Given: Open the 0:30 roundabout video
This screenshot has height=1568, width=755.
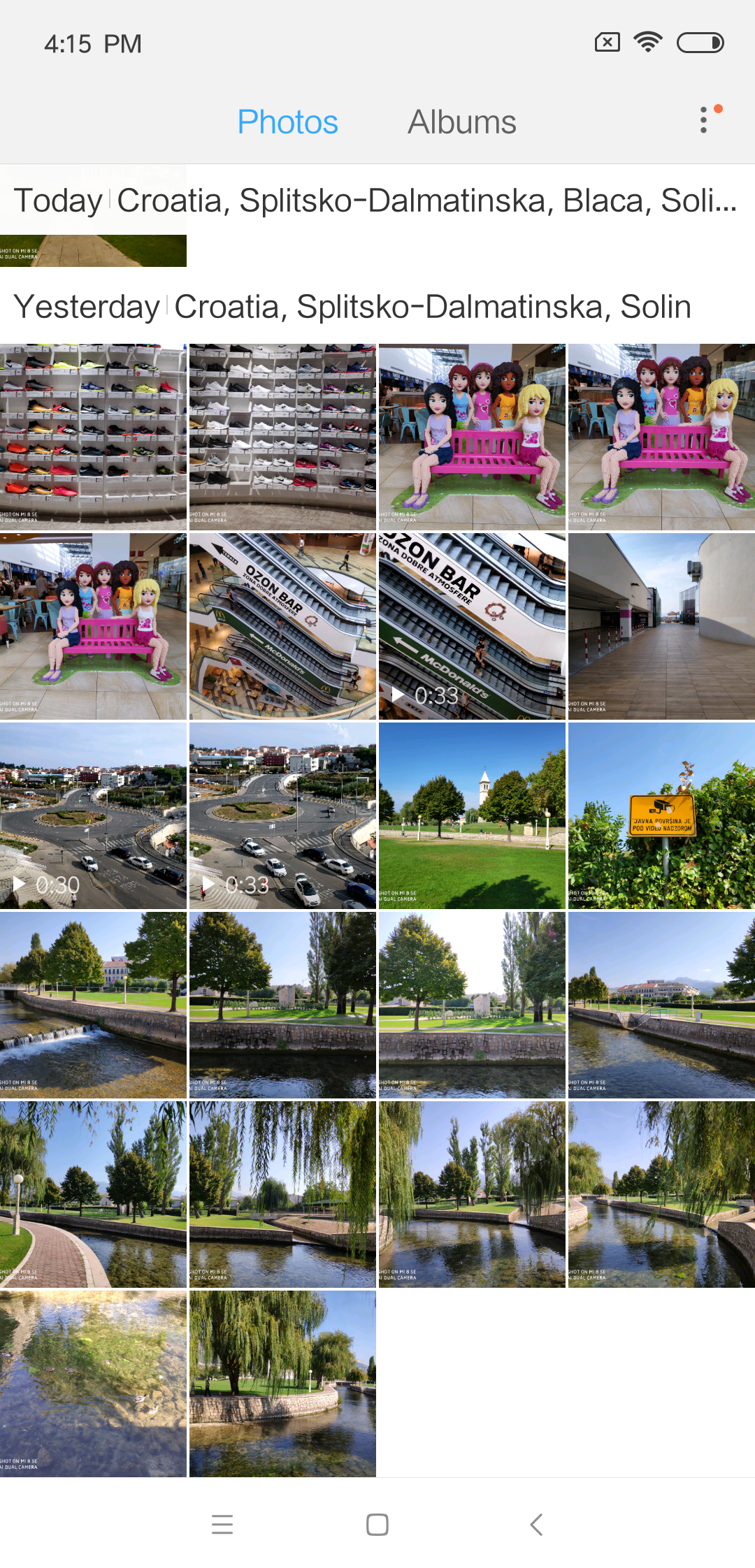Looking at the screenshot, I should click(93, 815).
